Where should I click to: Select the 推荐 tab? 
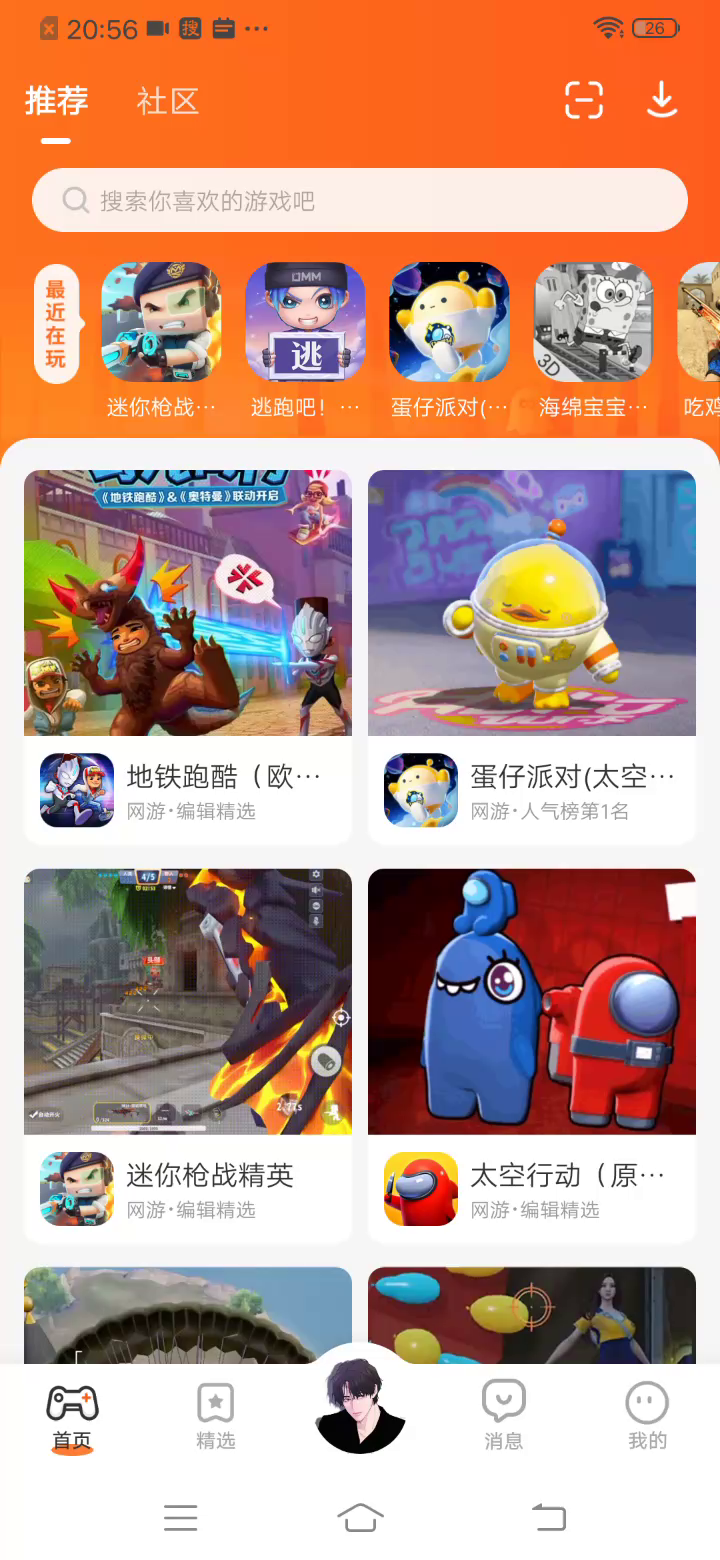pos(57,101)
